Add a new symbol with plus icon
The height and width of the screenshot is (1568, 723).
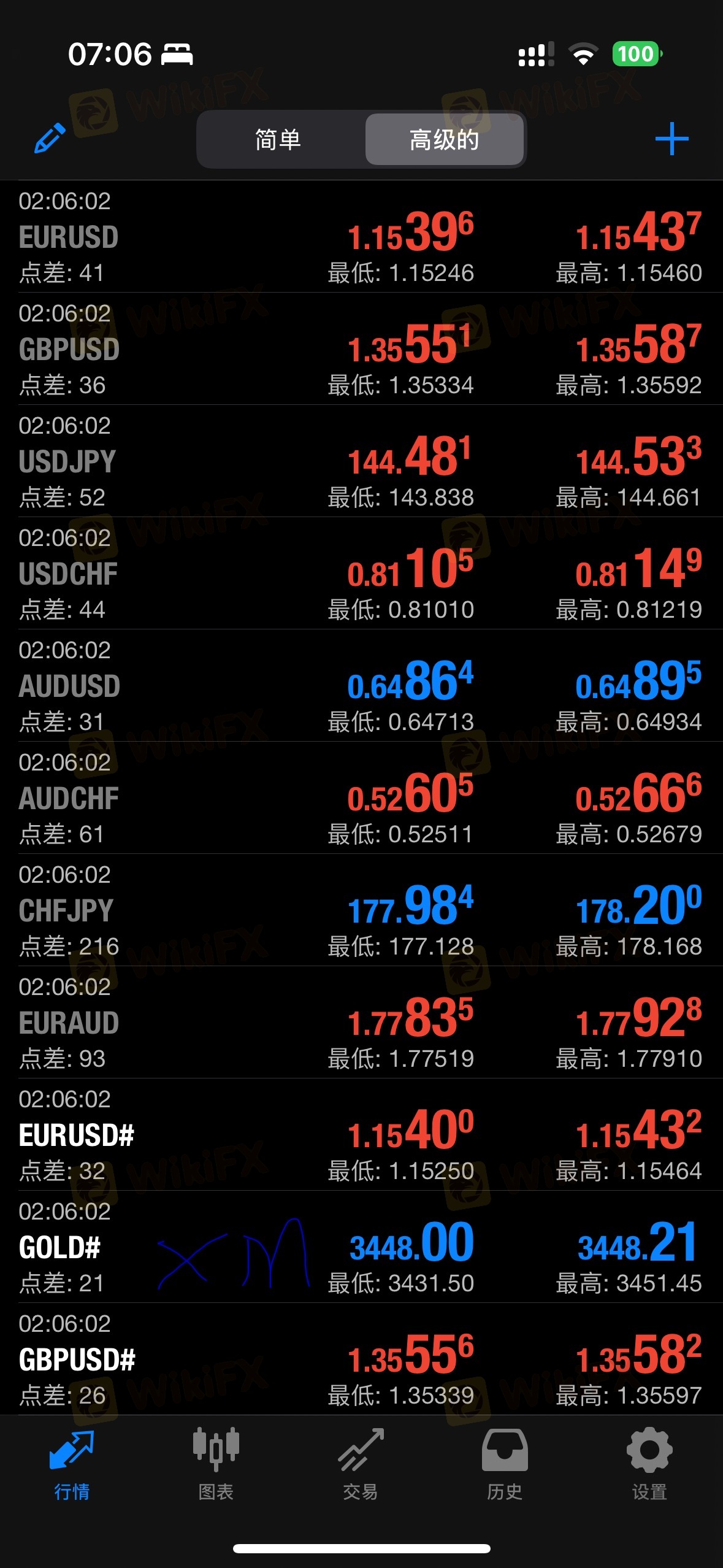point(671,139)
